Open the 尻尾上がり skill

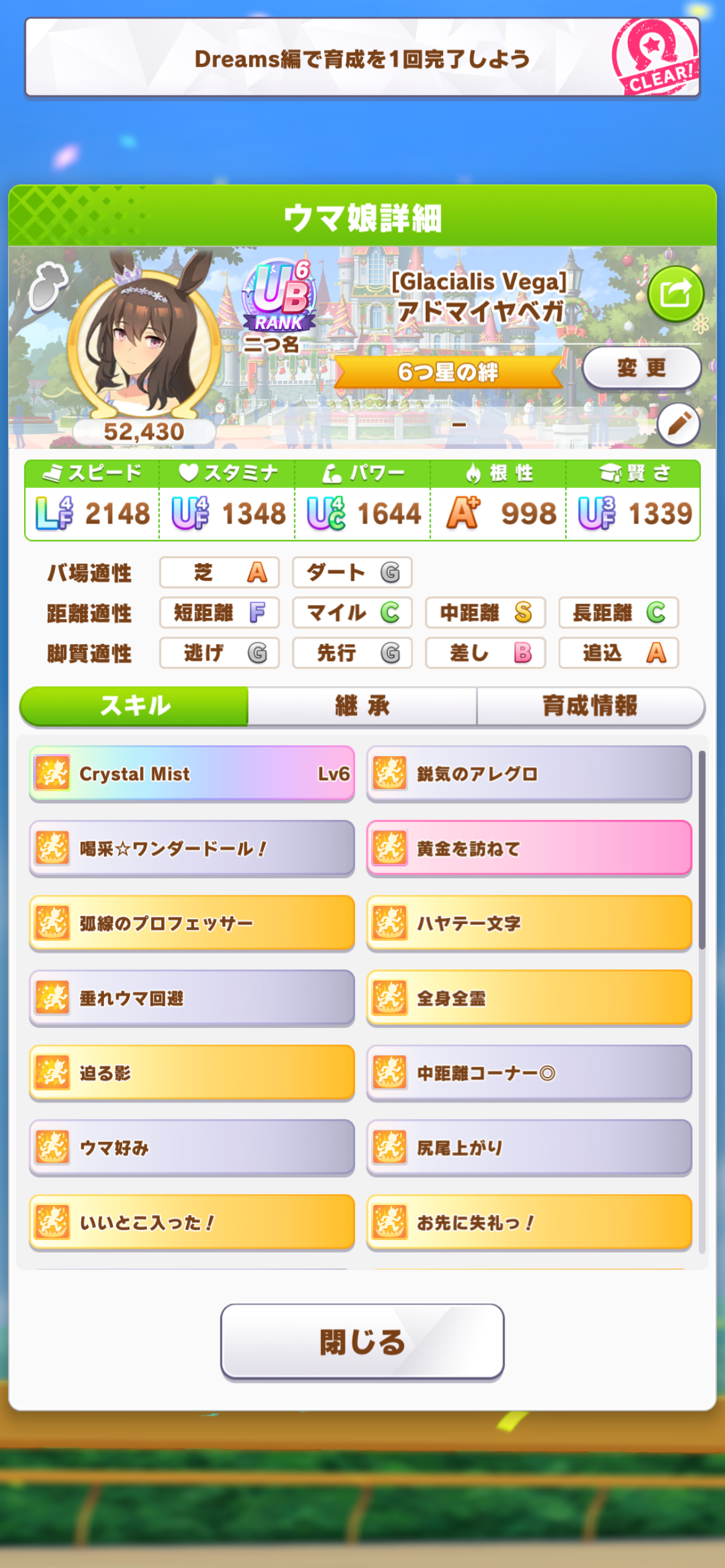pos(529,1148)
